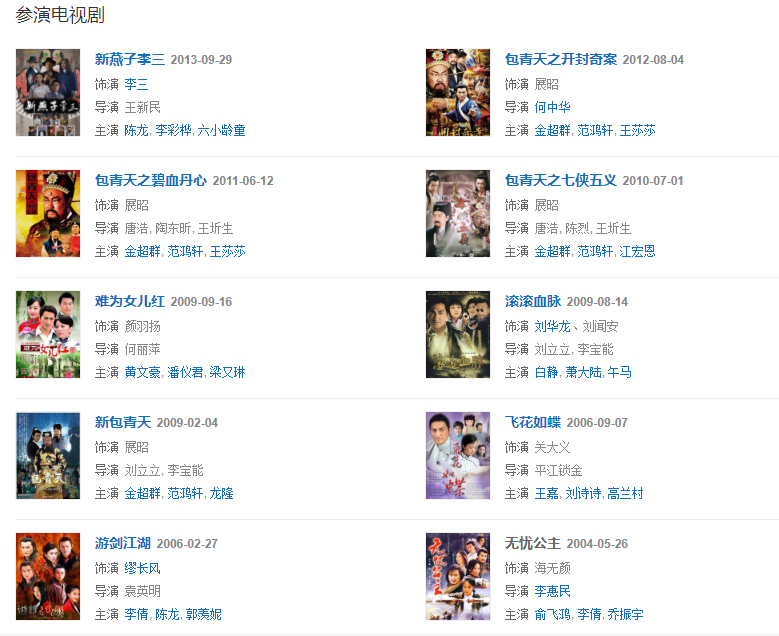Open the 飞花如蝶 title link
The height and width of the screenshot is (636, 779).
532,423
